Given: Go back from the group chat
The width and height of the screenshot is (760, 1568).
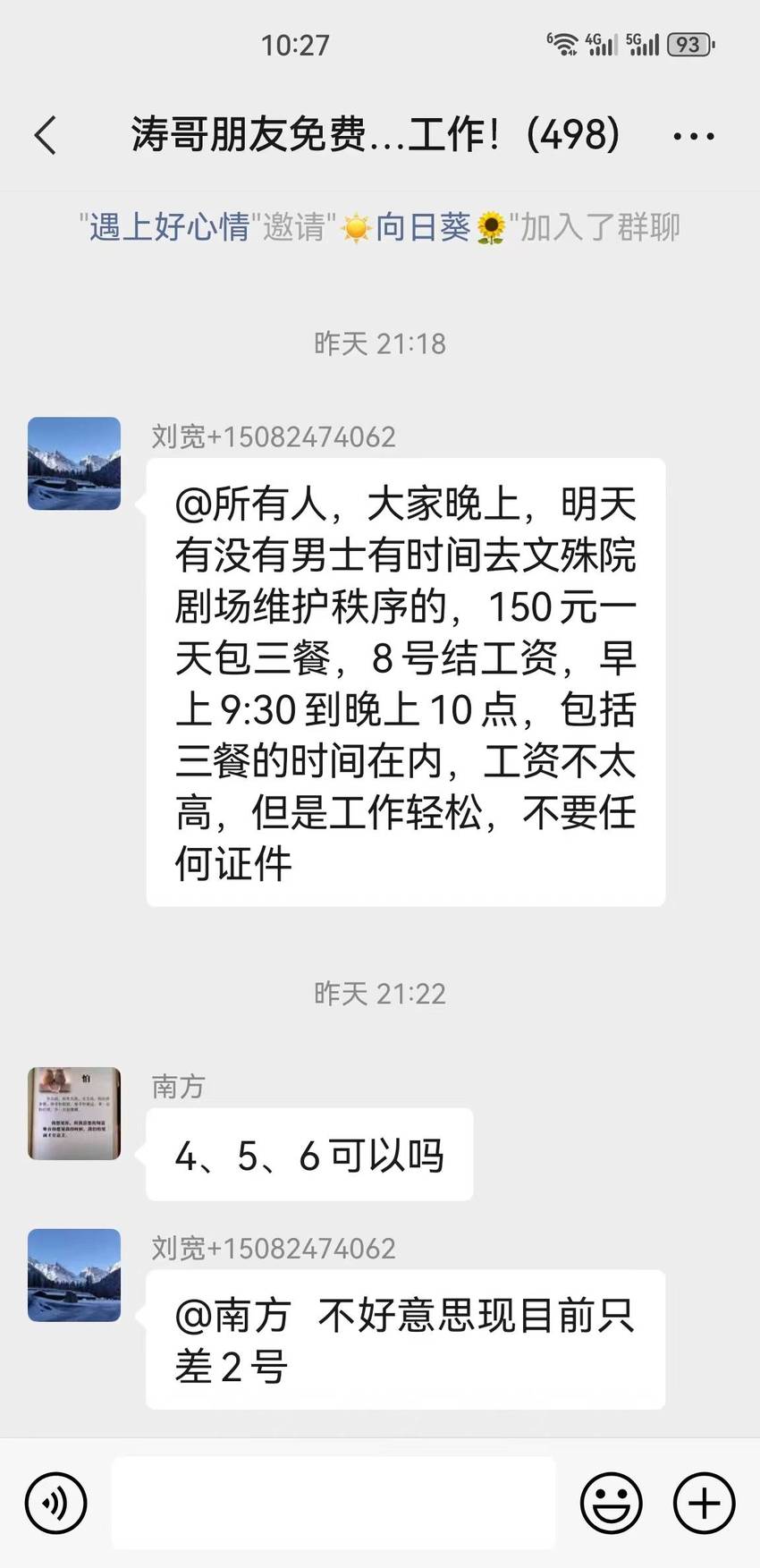Looking at the screenshot, I should [x=46, y=136].
